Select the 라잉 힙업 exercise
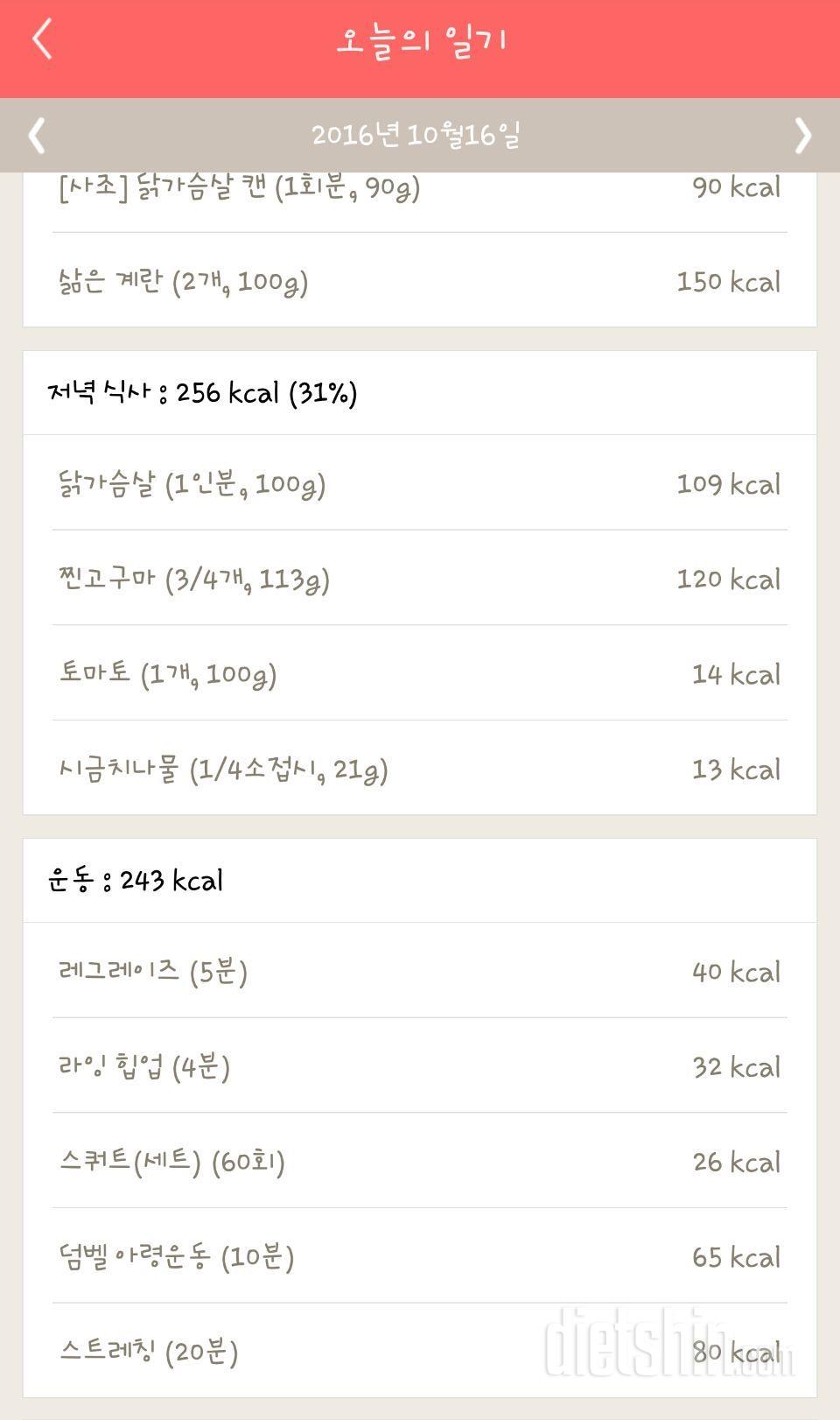The height and width of the screenshot is (1420, 840). point(420,1066)
